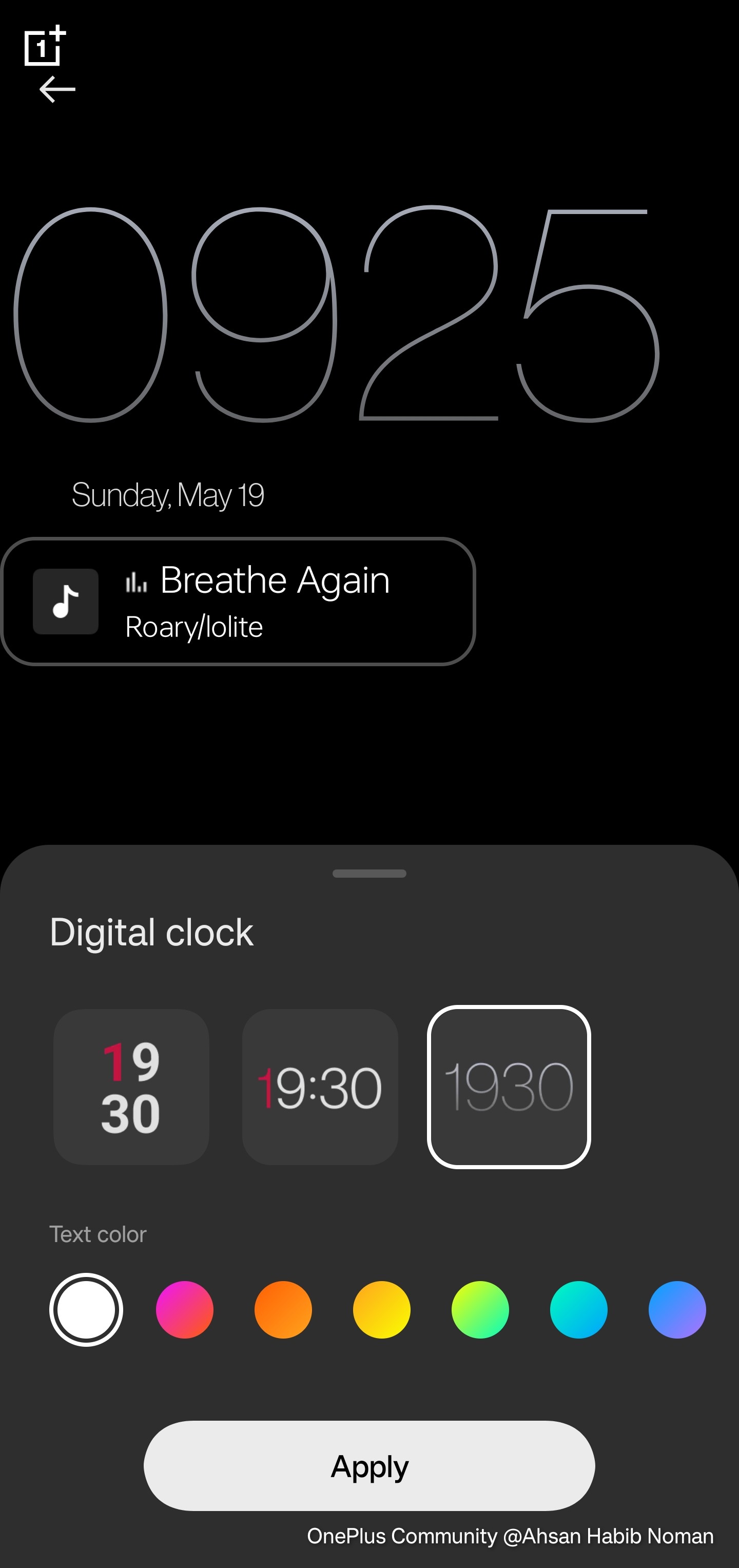Choose the orange text color
This screenshot has height=1568, width=739.
(283, 1310)
